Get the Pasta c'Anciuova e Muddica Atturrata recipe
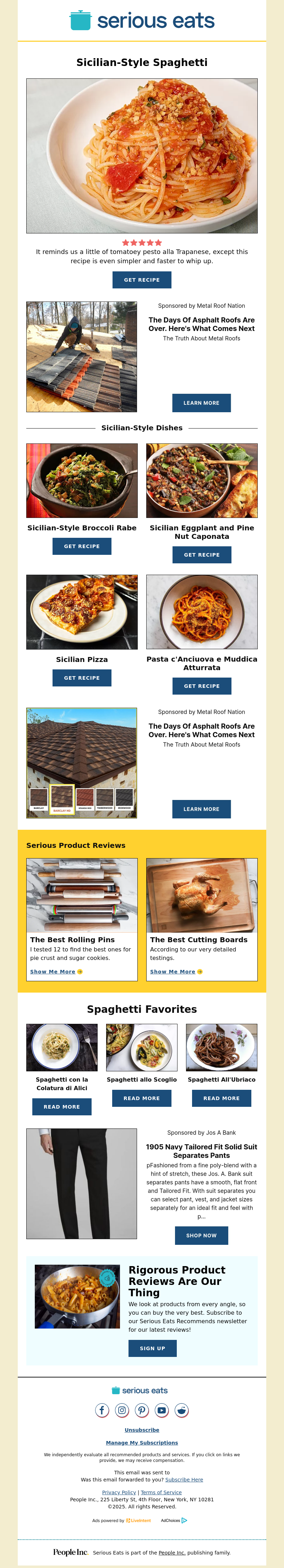The image size is (284, 1568). coord(202,686)
